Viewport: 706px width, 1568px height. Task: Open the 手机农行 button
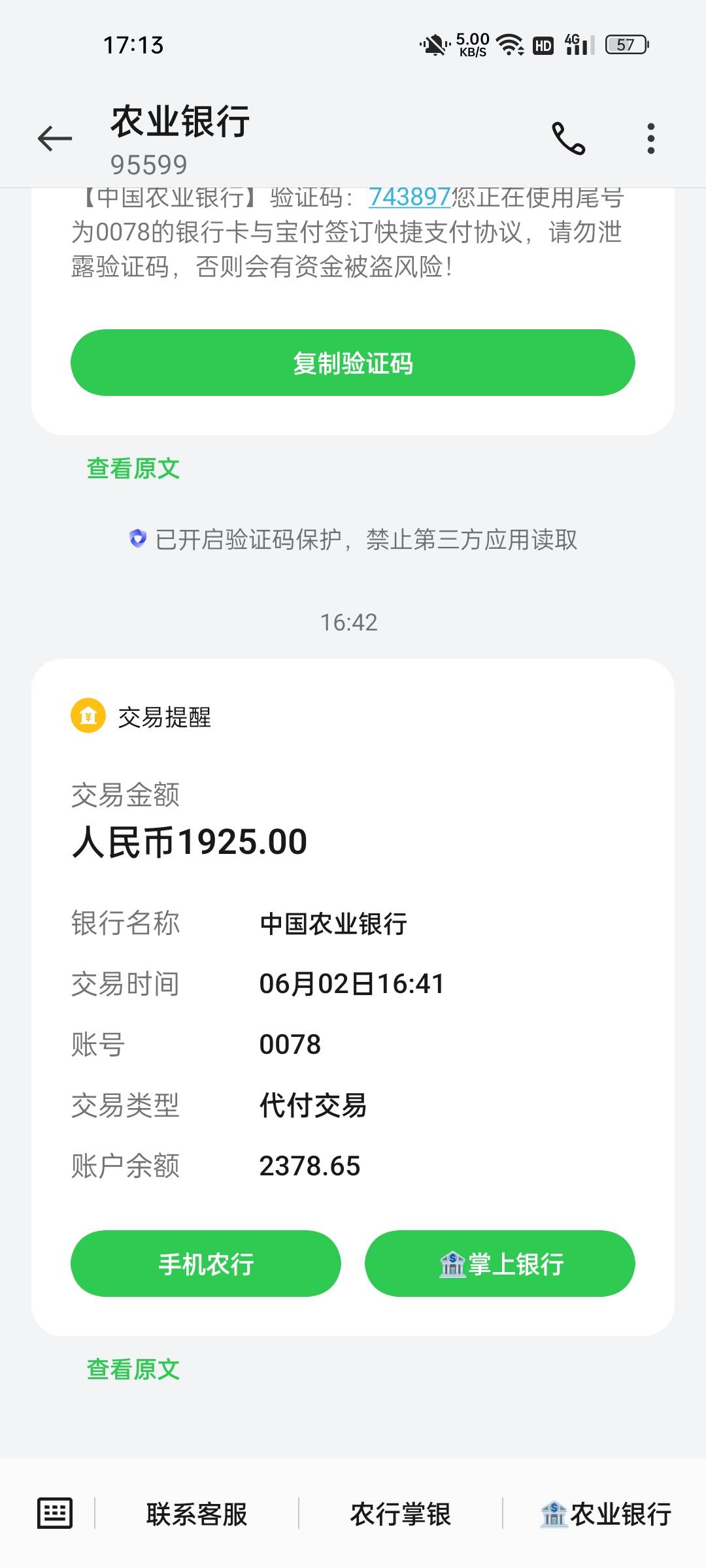206,1264
